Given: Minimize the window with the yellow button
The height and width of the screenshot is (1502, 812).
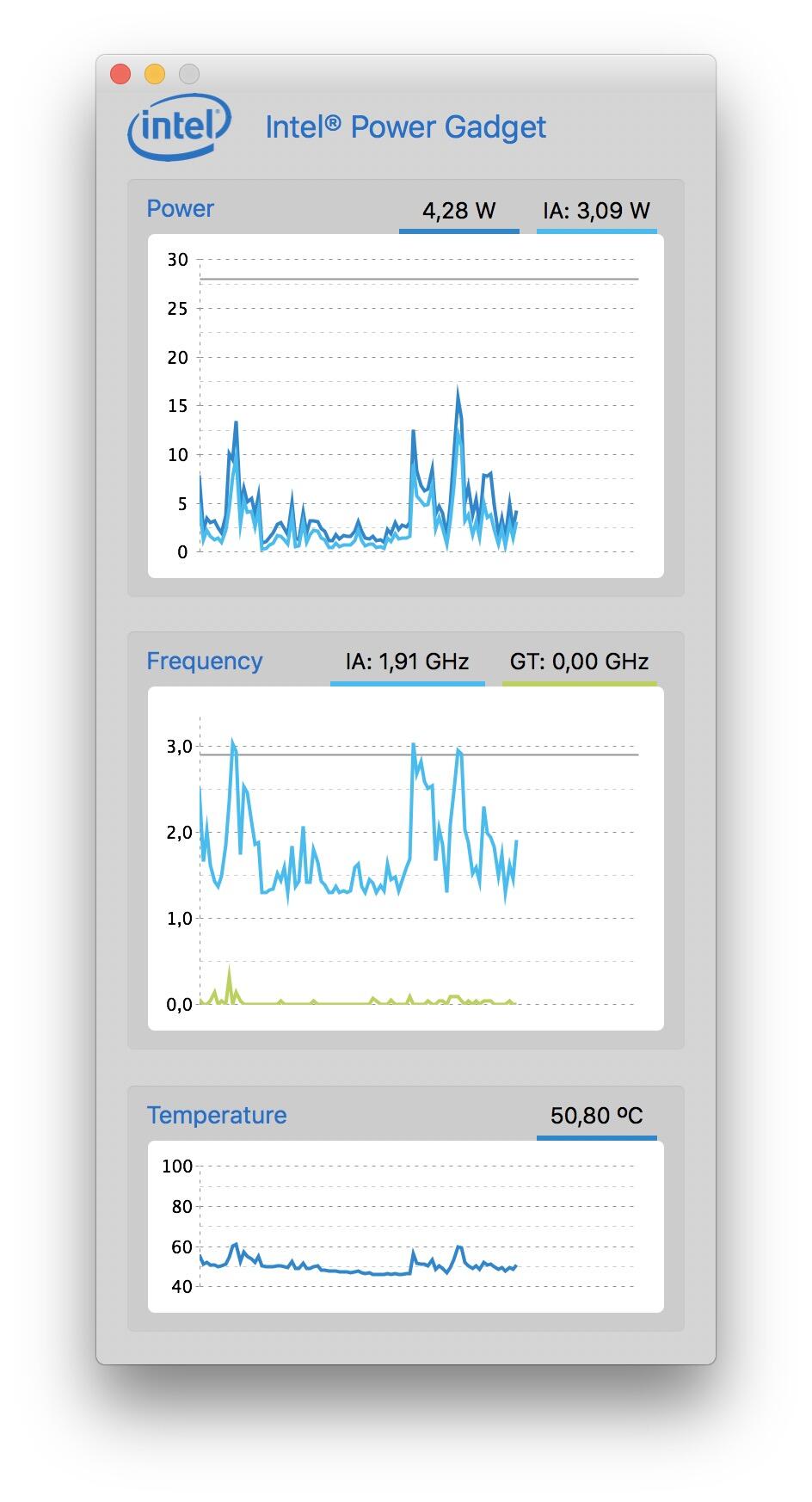Looking at the screenshot, I should tap(155, 74).
